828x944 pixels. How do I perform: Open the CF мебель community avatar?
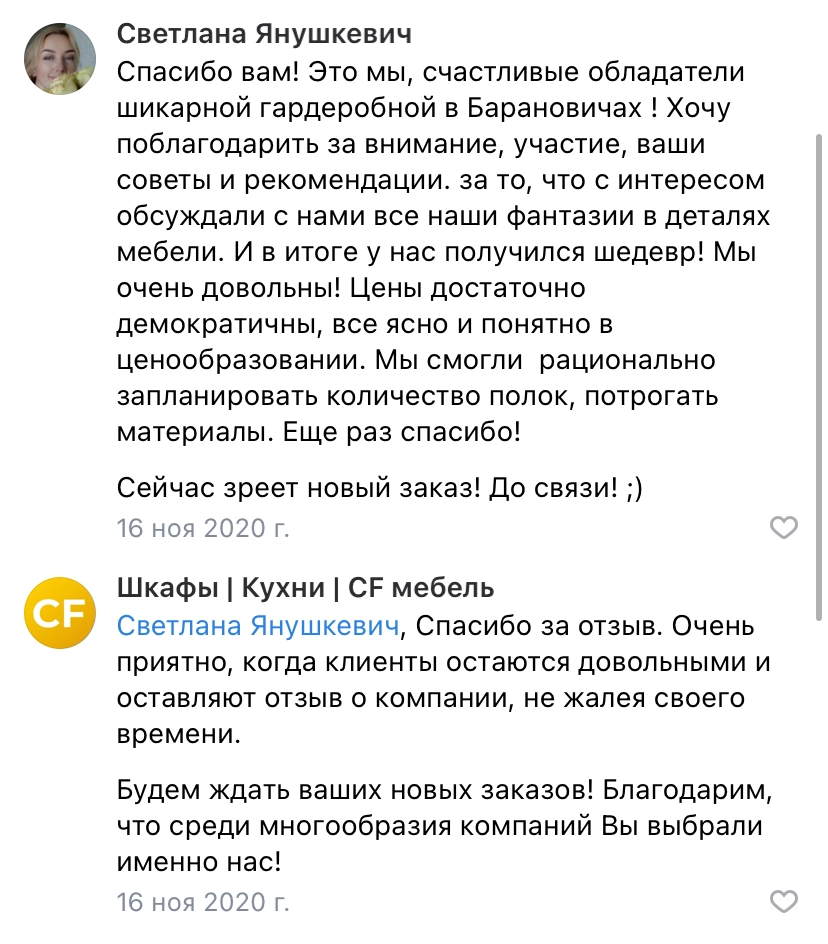[60, 612]
